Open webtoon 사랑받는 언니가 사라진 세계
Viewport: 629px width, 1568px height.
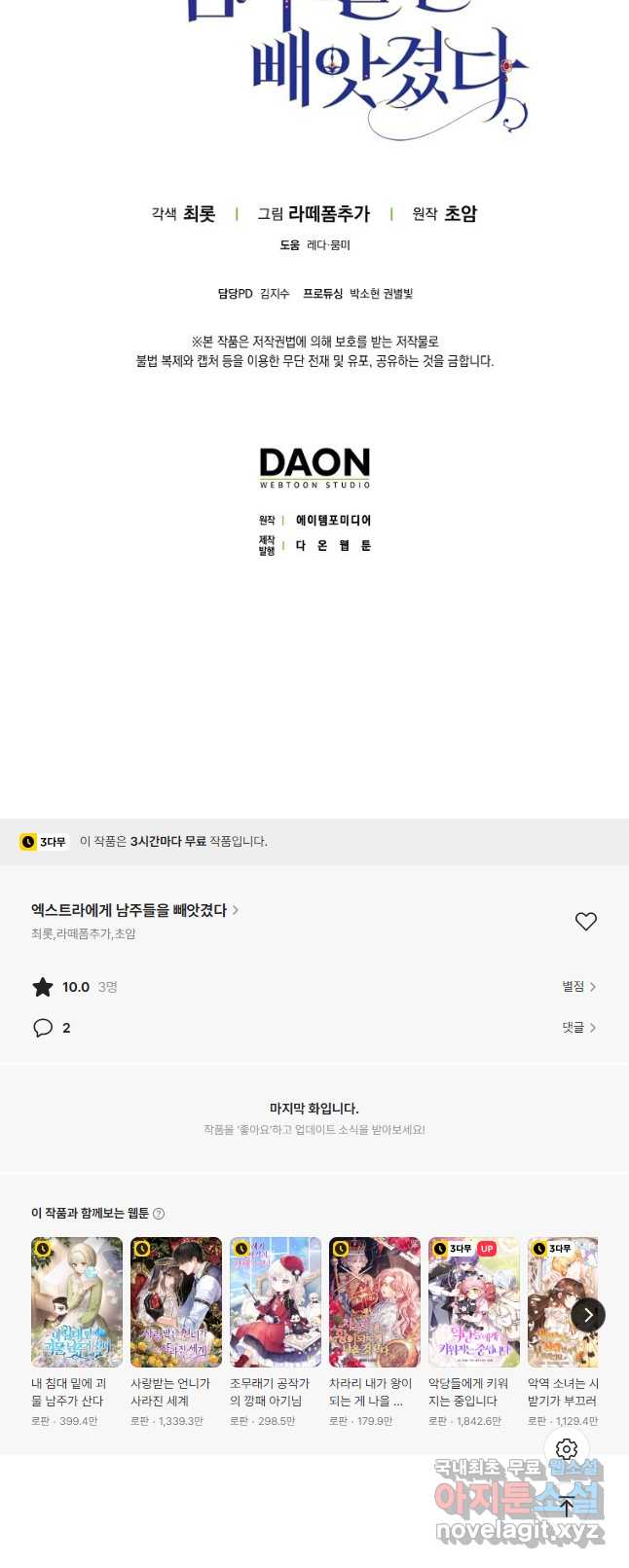(176, 1302)
